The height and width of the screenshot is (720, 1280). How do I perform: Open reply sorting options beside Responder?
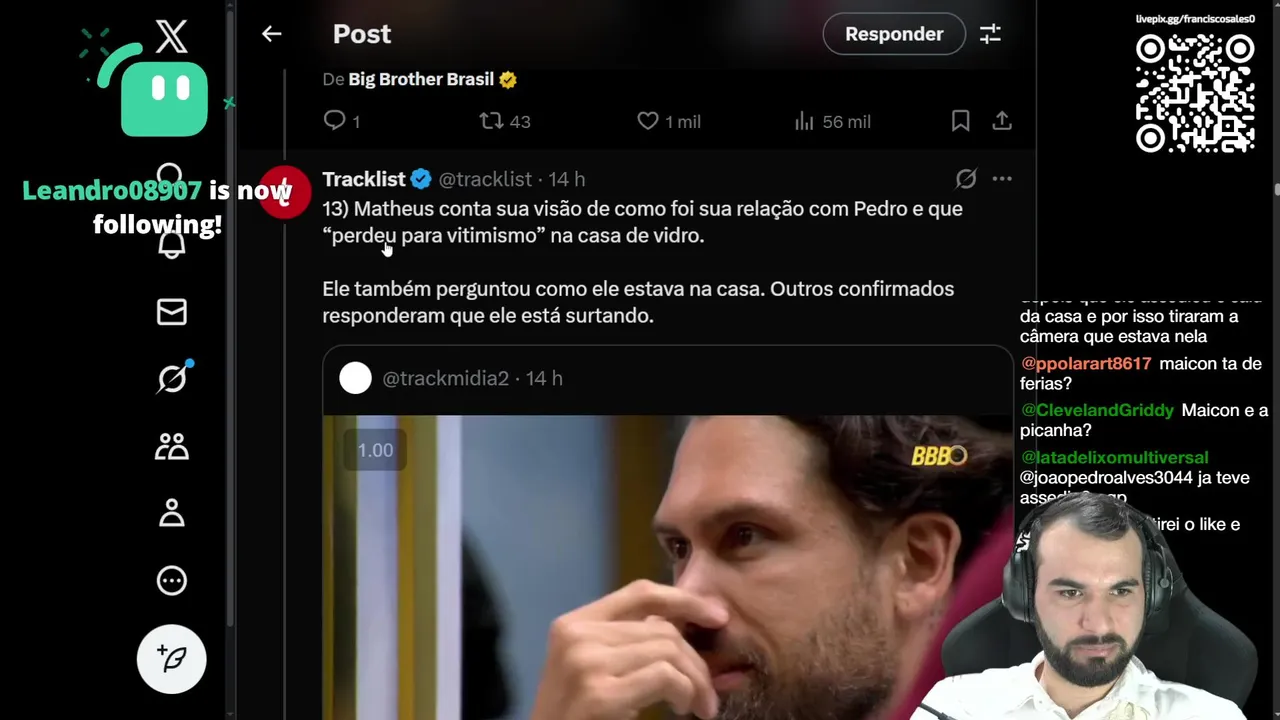point(990,34)
